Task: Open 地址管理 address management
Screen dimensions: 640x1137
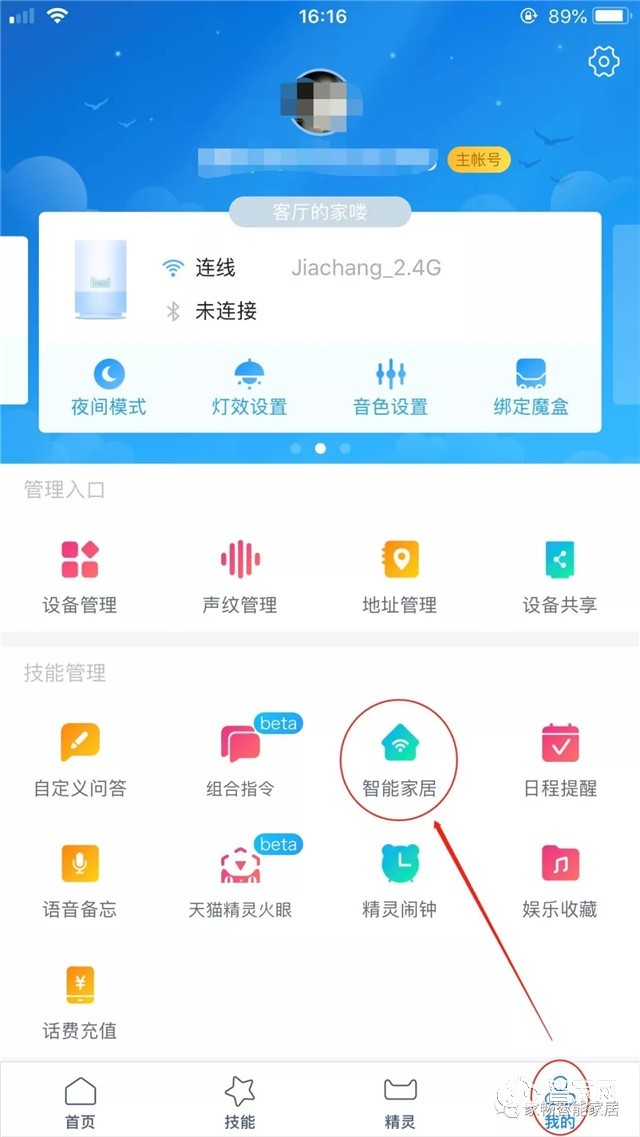Action: point(400,576)
